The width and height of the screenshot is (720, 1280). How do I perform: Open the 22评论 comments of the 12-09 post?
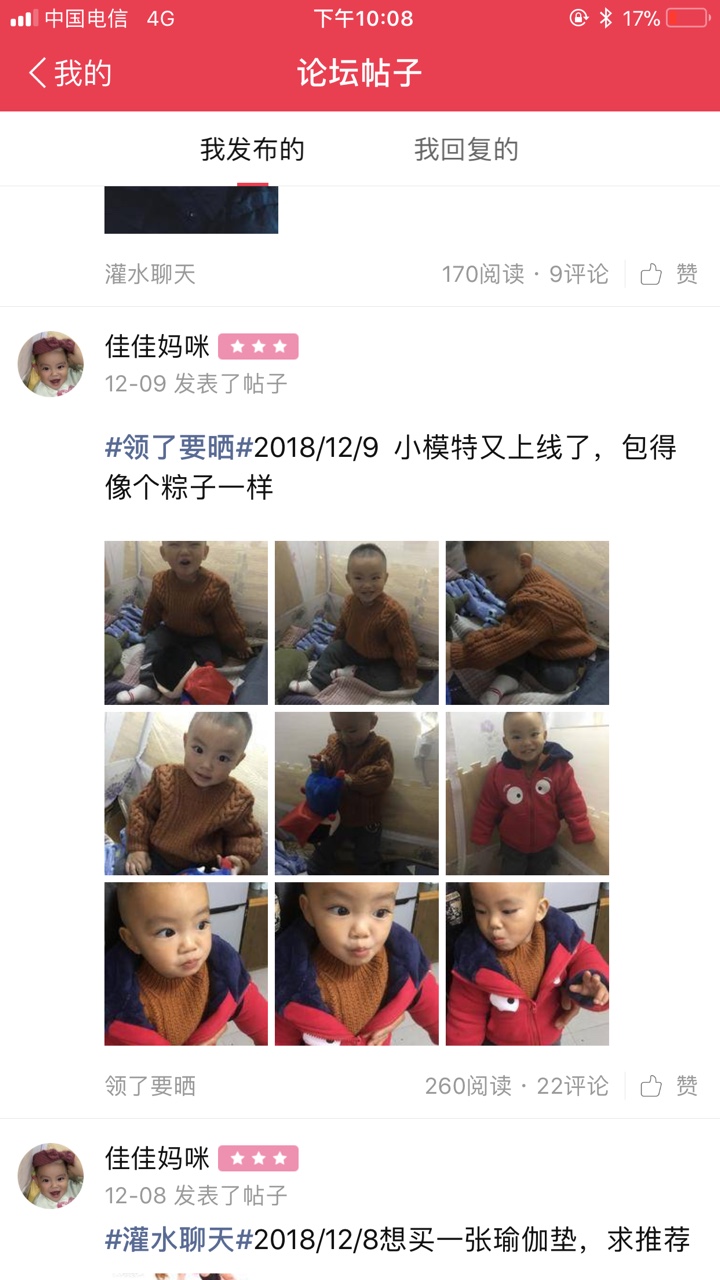pyautogui.click(x=572, y=1086)
